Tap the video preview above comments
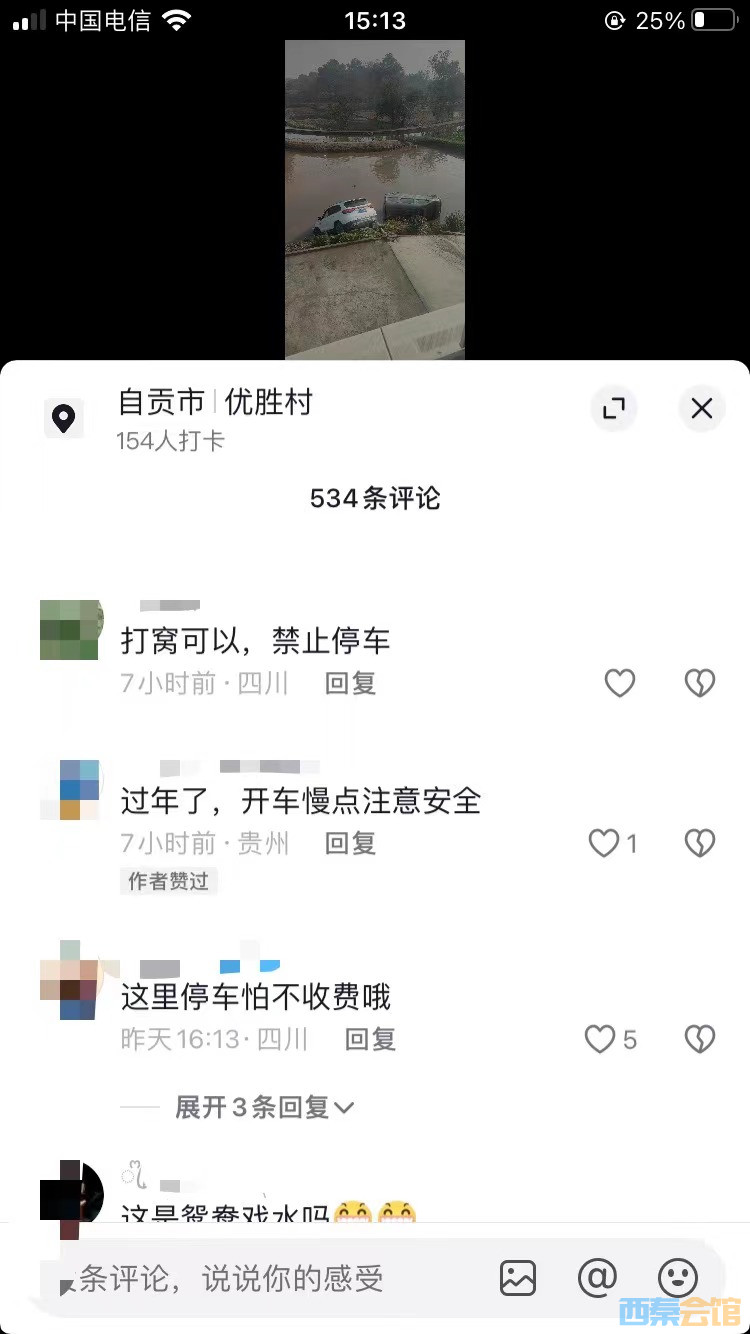 coord(375,200)
